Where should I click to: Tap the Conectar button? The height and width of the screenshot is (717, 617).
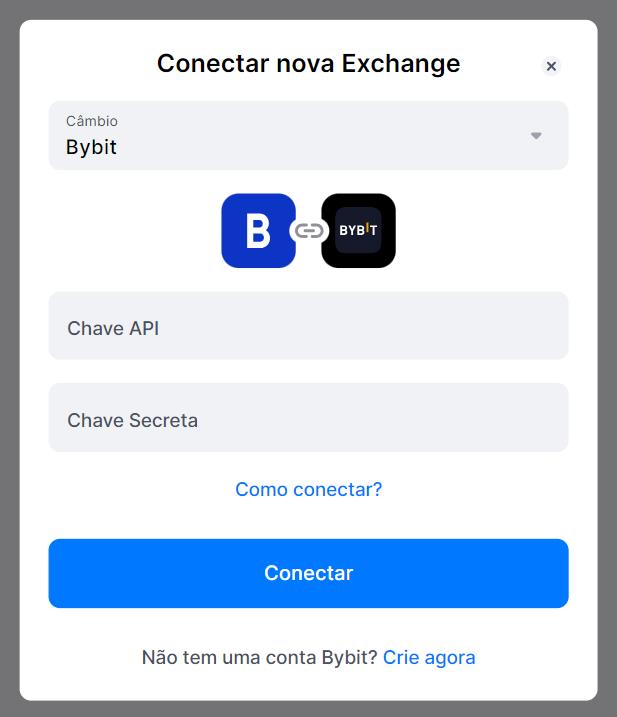pyautogui.click(x=308, y=573)
